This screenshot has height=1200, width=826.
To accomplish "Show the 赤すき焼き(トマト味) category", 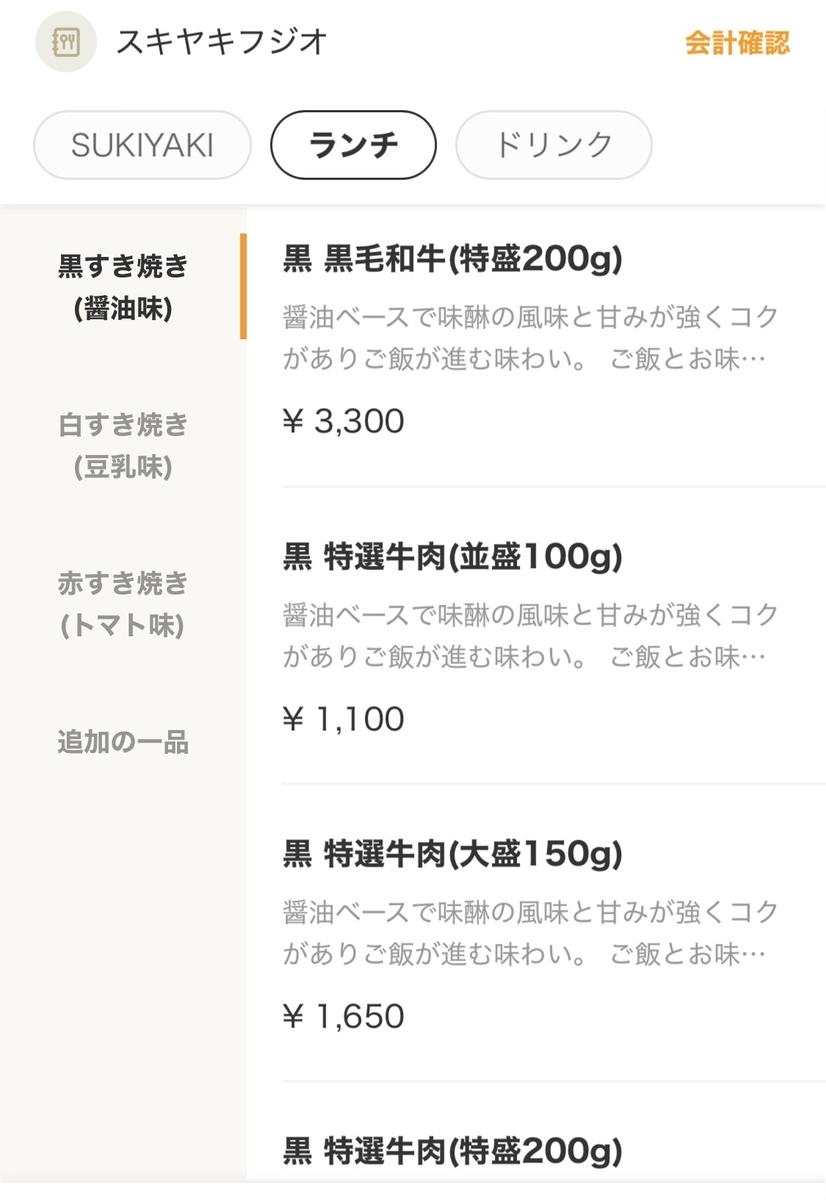I will [x=123, y=604].
